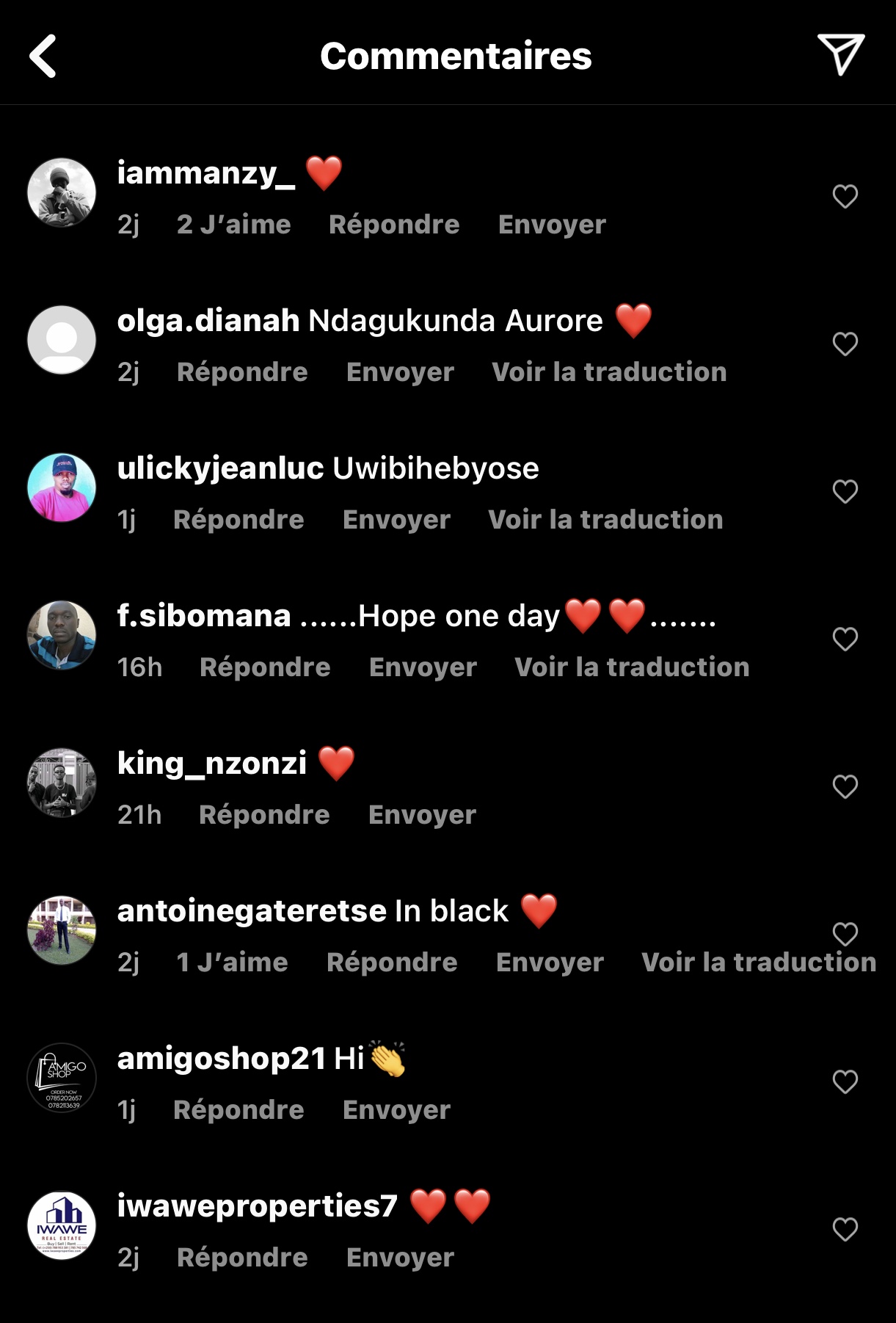Tap Envoyer under iammanzy_'s comment
The height and width of the screenshot is (1323, 896).
pyautogui.click(x=552, y=225)
